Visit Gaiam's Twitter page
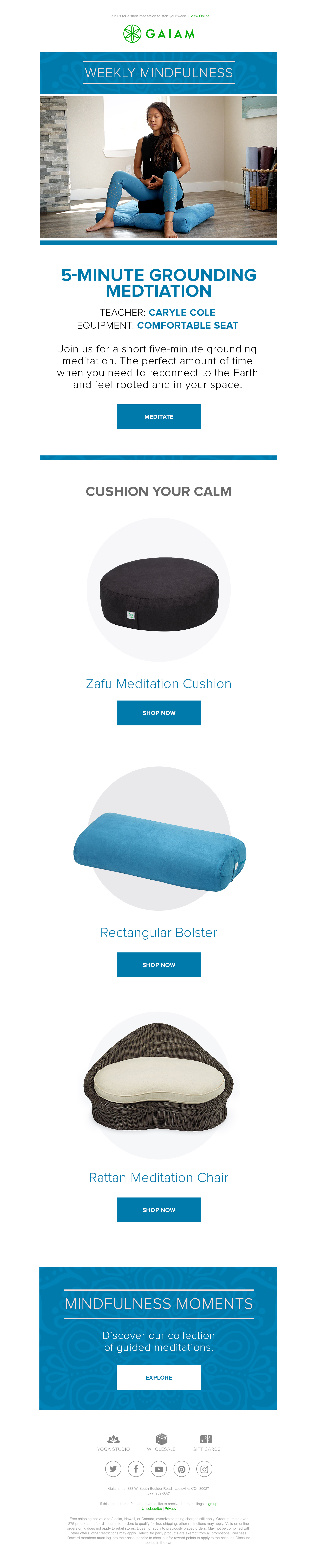The image size is (317, 1568). [113, 1469]
